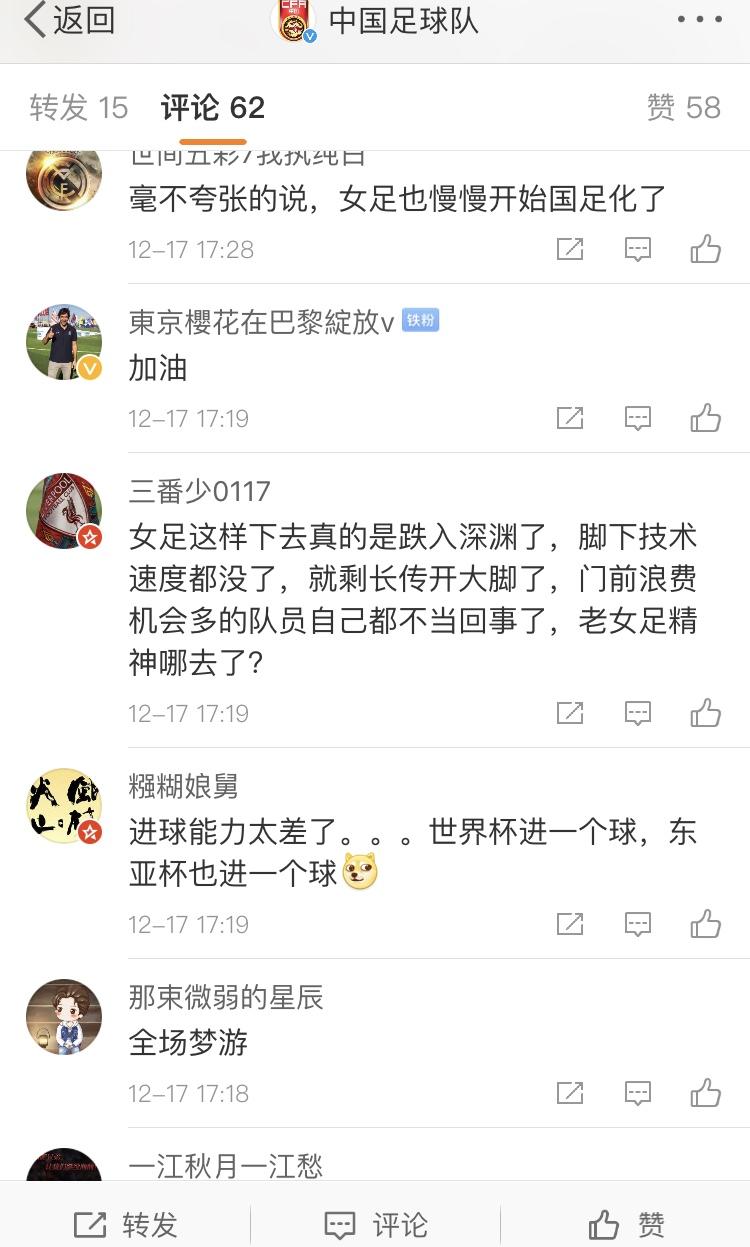Open comment options for 三番少0117's reply

pos(638,714)
